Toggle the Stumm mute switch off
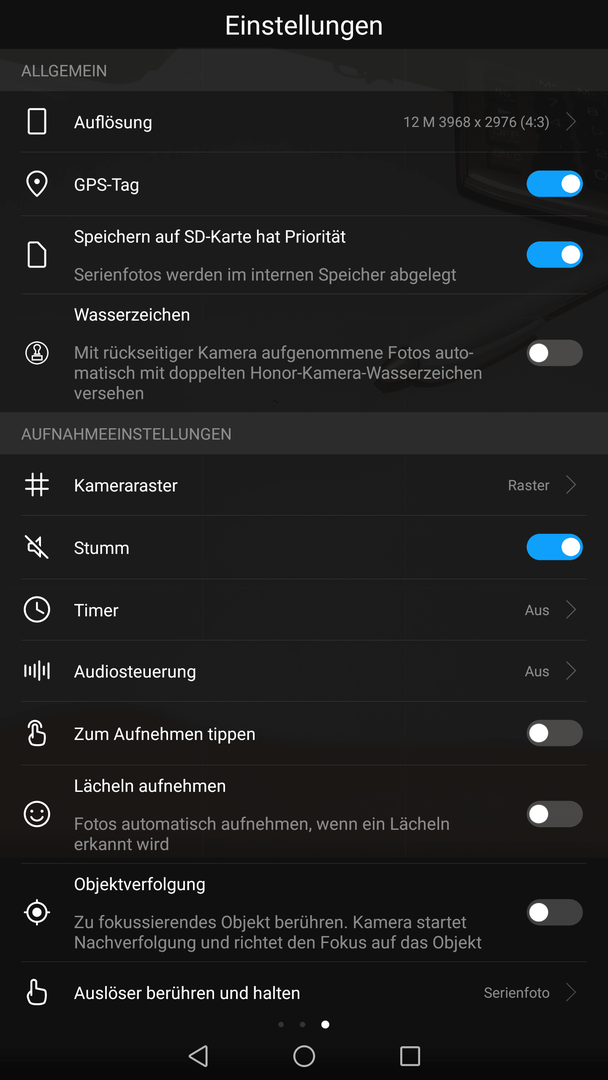This screenshot has width=608, height=1080. pyautogui.click(x=554, y=548)
